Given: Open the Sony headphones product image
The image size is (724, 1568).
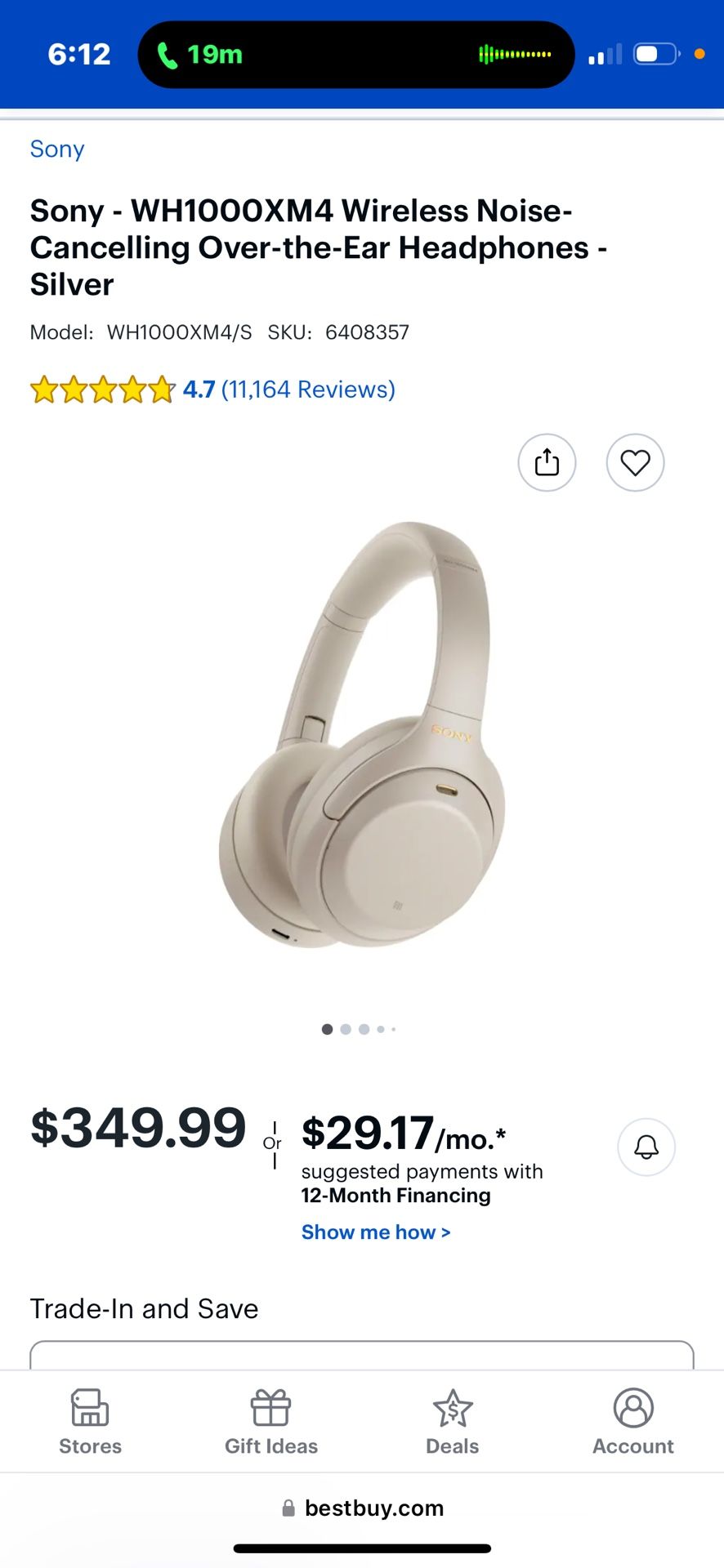Looking at the screenshot, I should pyautogui.click(x=361, y=735).
